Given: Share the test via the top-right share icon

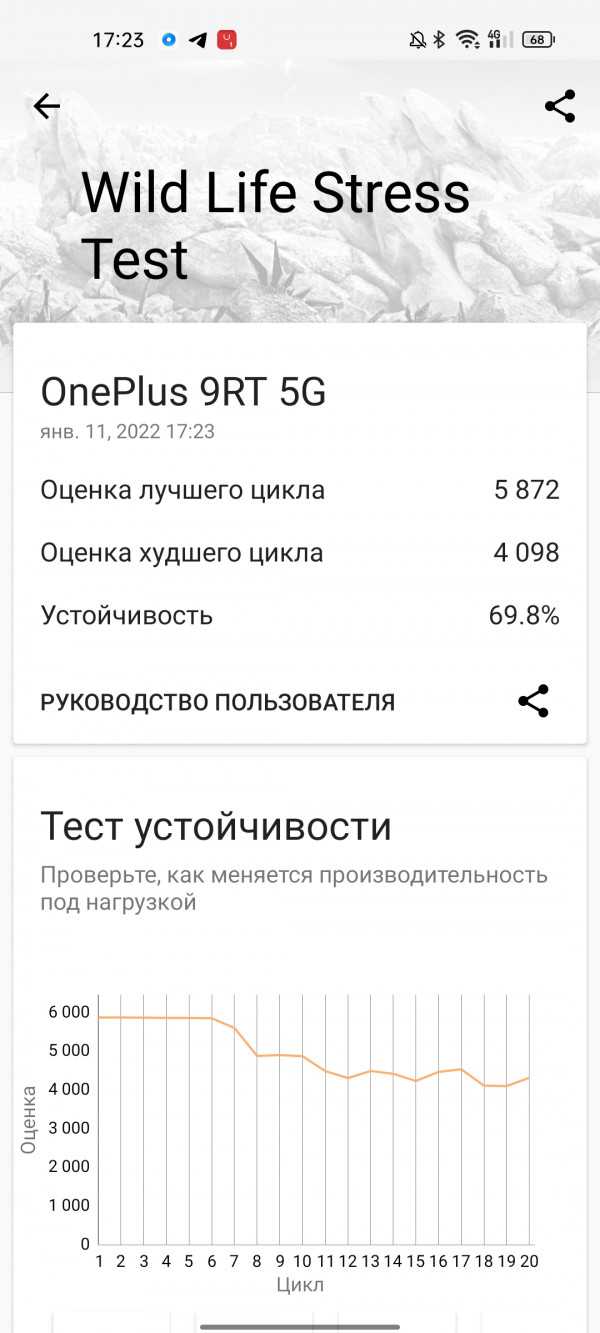Looking at the screenshot, I should tap(559, 106).
